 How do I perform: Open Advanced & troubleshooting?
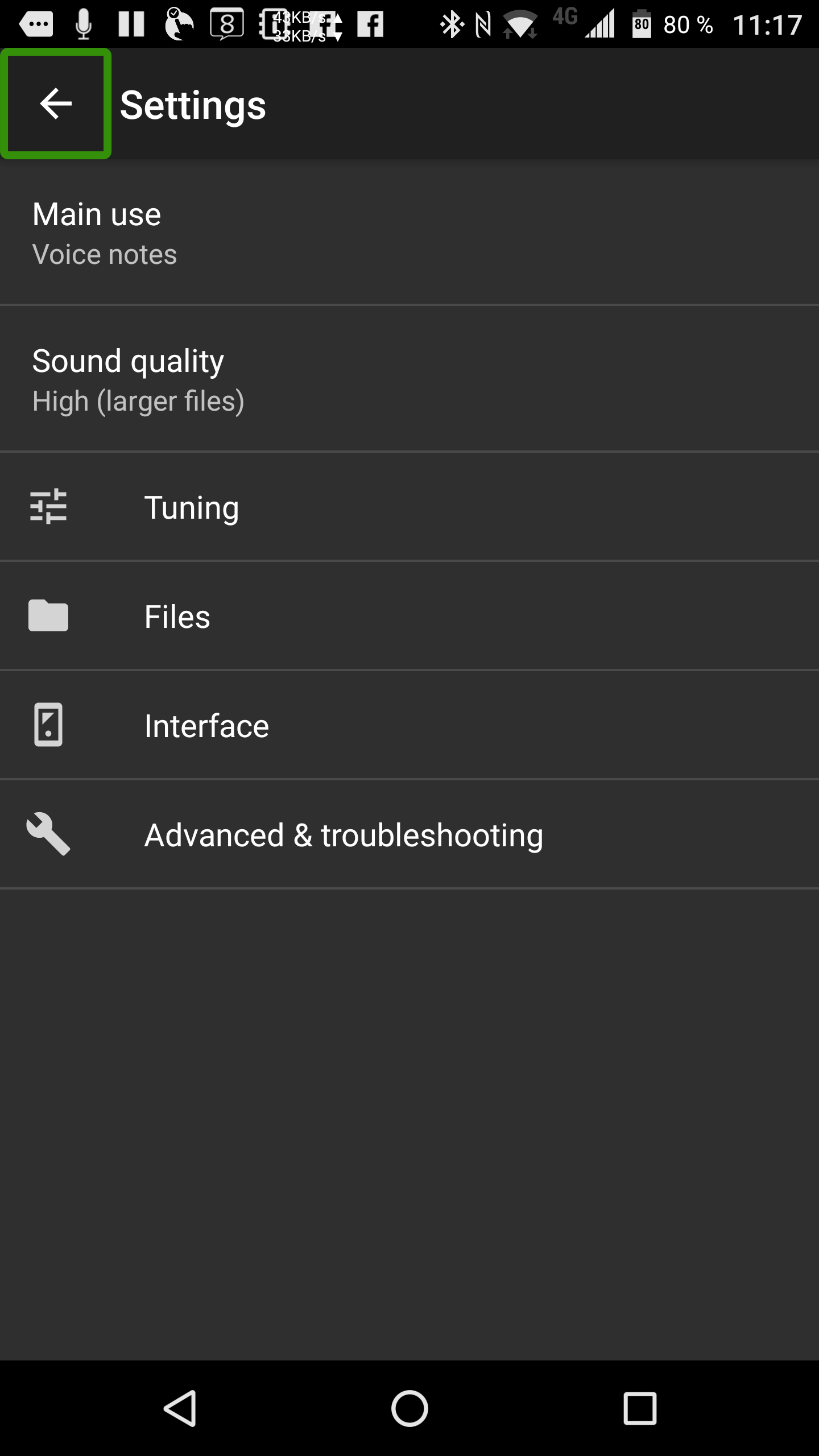coord(409,834)
